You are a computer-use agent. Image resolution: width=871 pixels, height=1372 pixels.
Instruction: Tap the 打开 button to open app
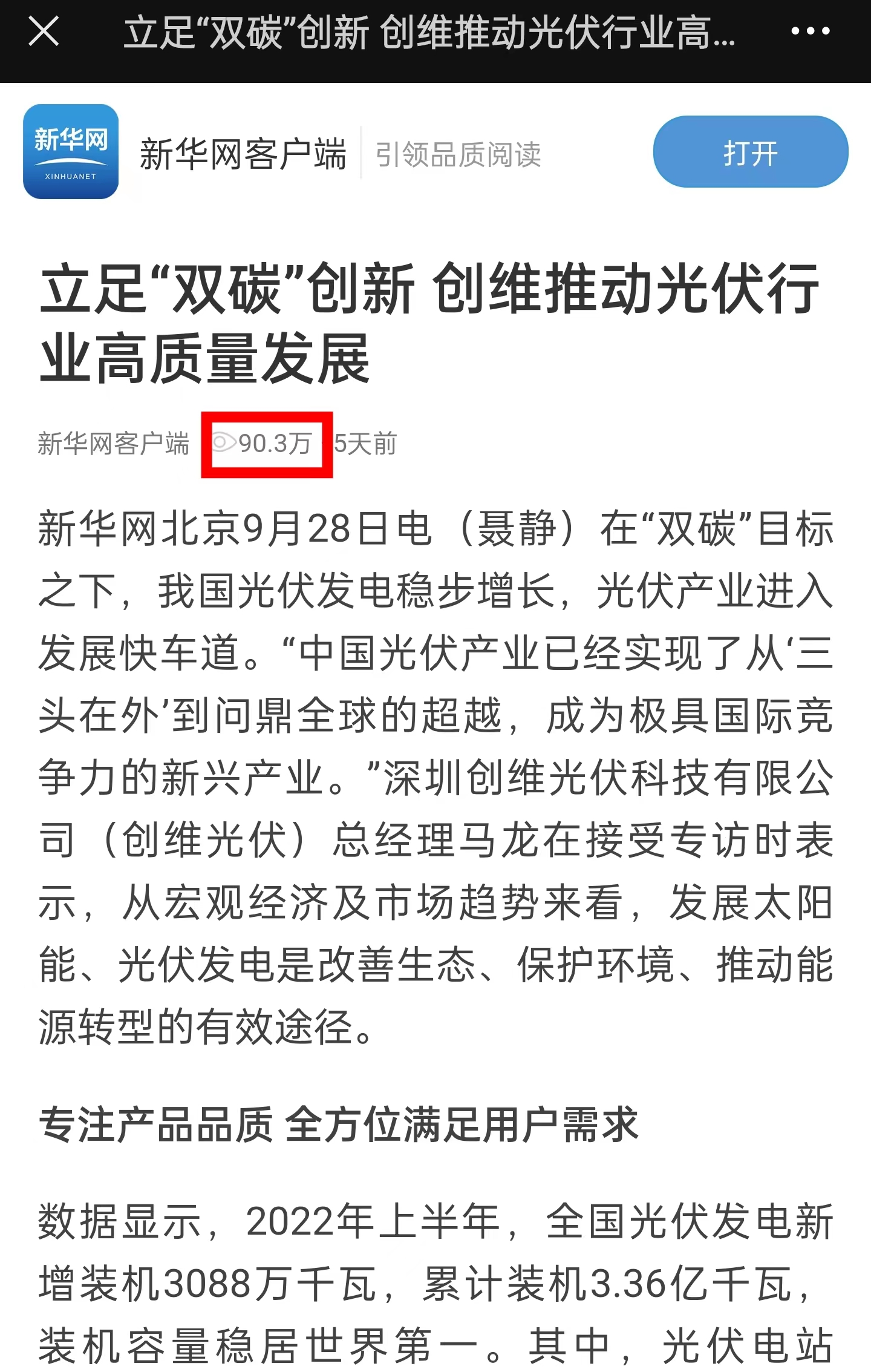pos(750,153)
